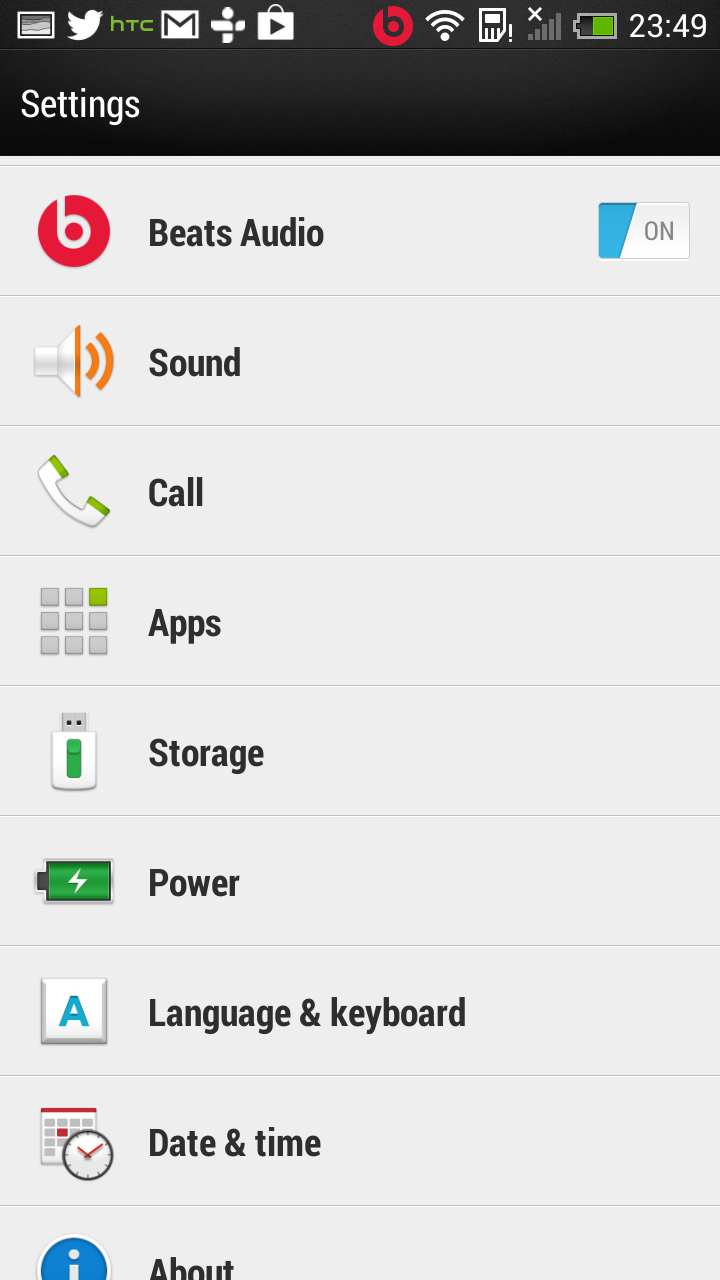Open Sound settings
The image size is (720, 1280).
coord(360,361)
